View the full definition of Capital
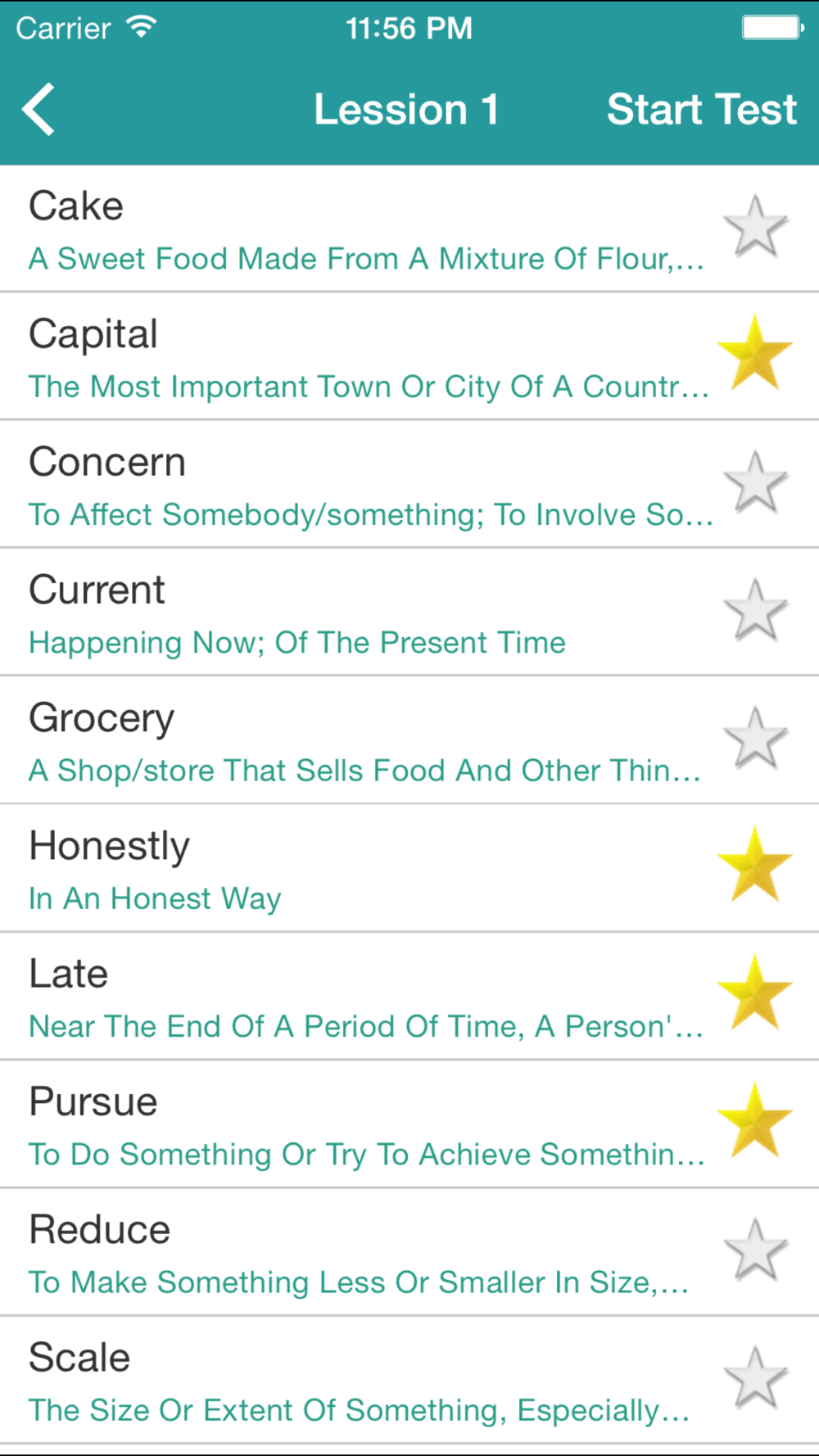The image size is (819, 1456). click(x=360, y=357)
